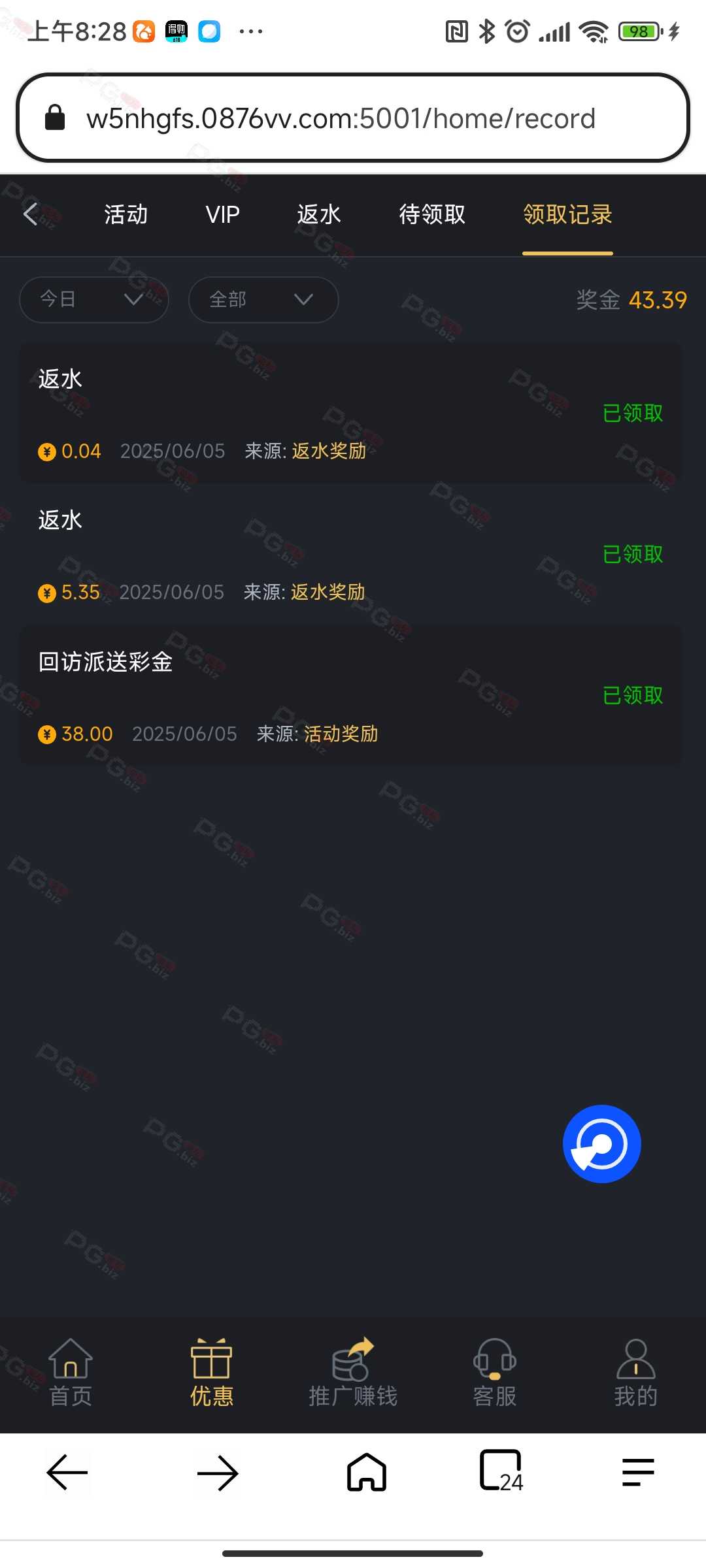Tap the browser address bar
The height and width of the screenshot is (1568, 706).
click(353, 118)
